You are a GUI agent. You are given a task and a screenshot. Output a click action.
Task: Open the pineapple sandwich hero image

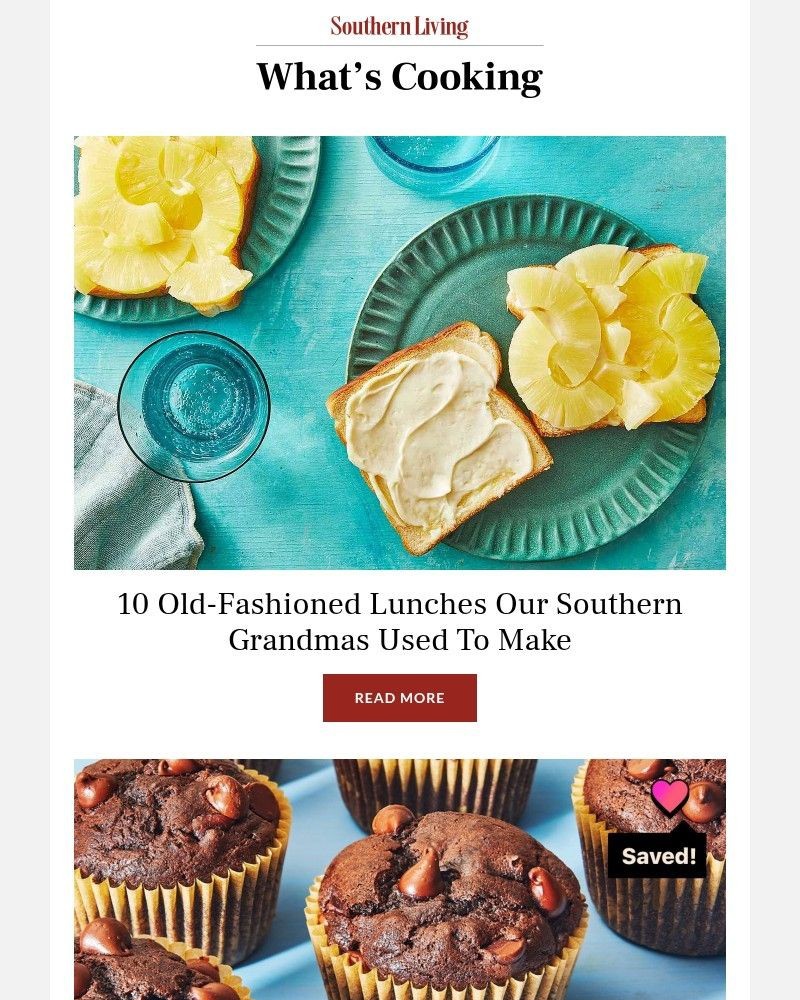pyautogui.click(x=399, y=352)
